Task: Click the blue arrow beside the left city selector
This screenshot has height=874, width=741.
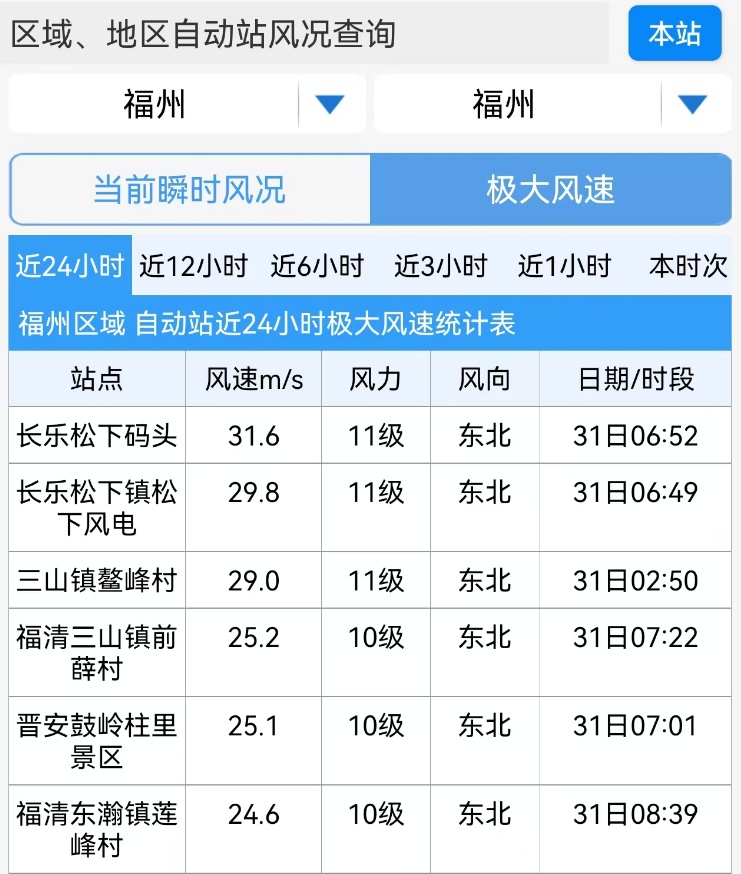Action: pos(331,103)
